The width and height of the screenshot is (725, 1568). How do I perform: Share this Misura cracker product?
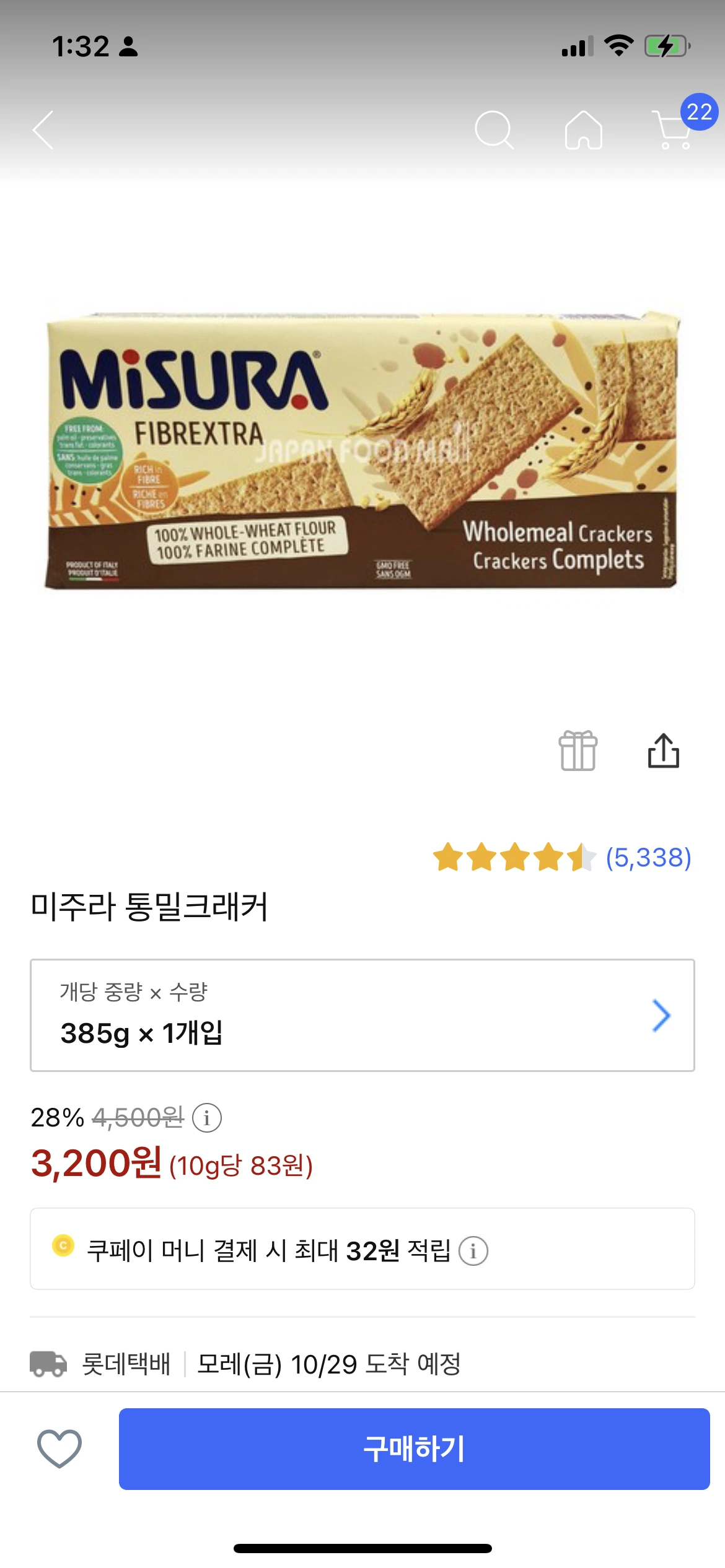click(663, 751)
